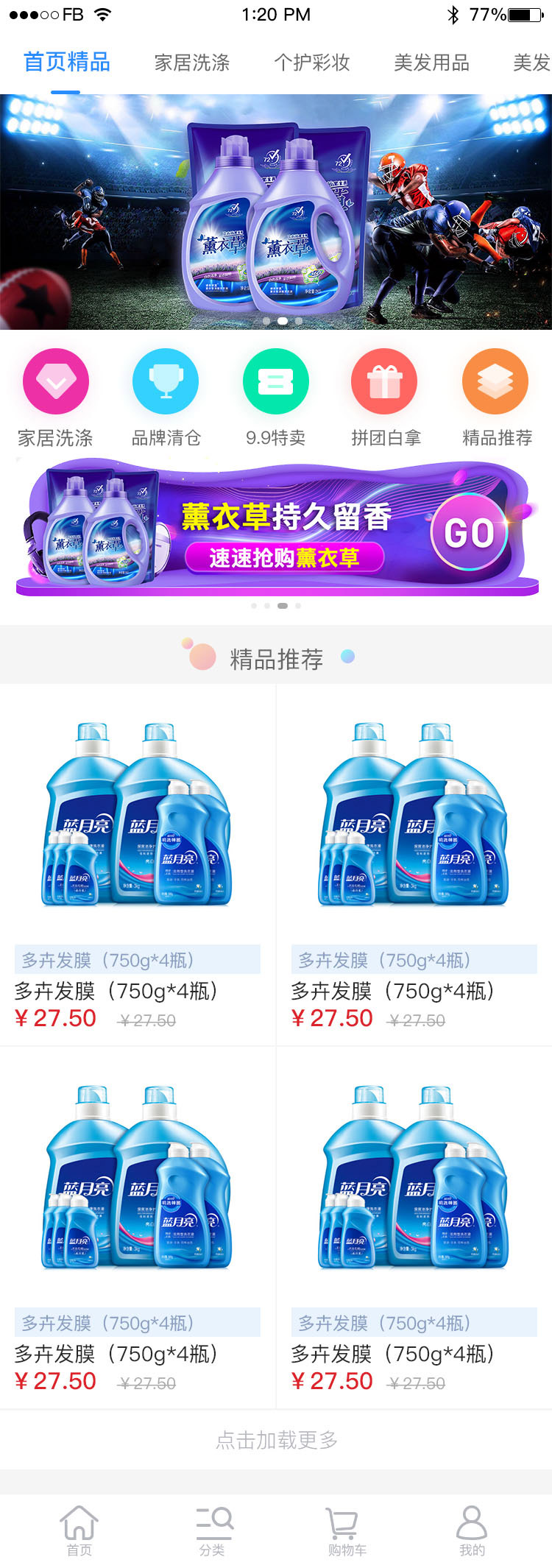Screen dimensions: 552x1568
Task: Open the pink 家居洗涤 category shortcut
Action: (56, 382)
